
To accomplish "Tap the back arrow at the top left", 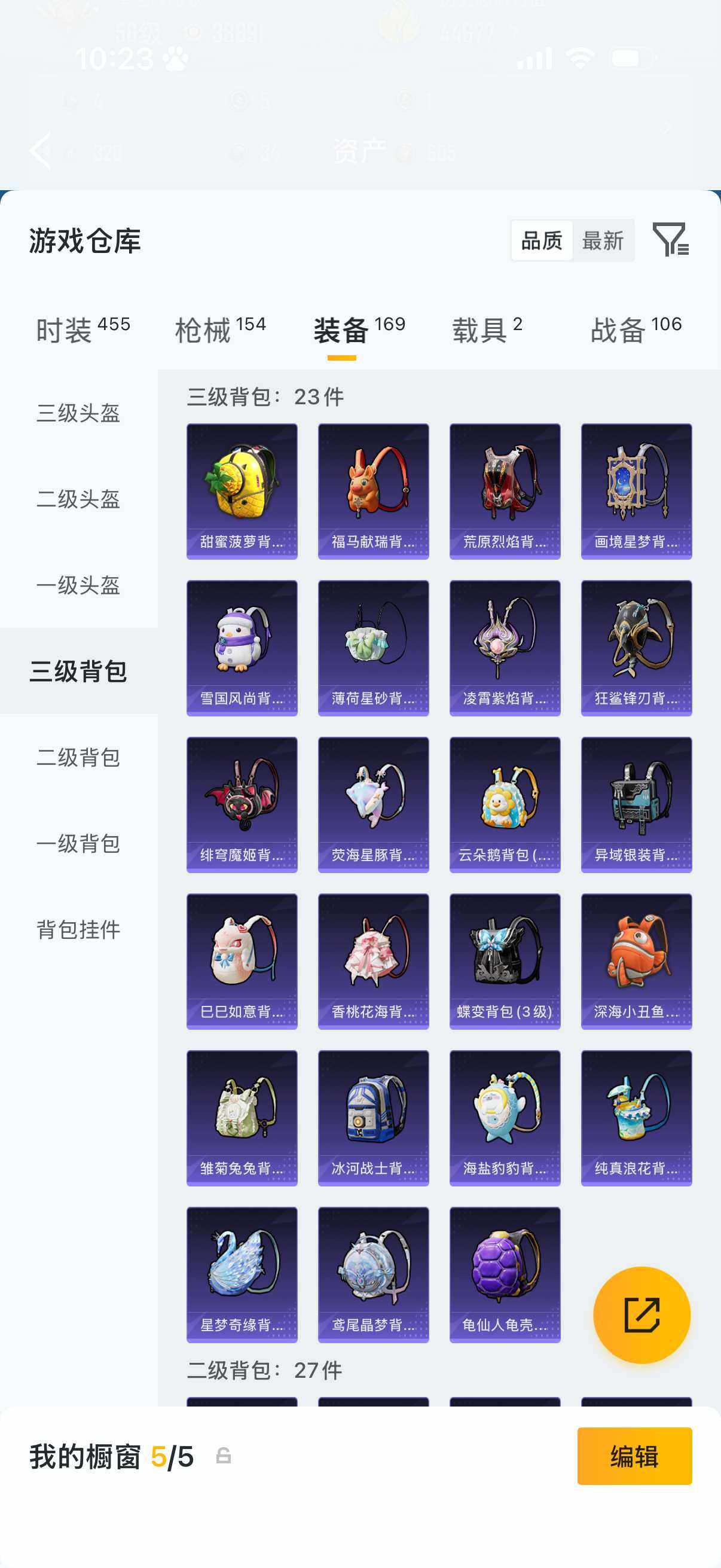I will [x=40, y=151].
